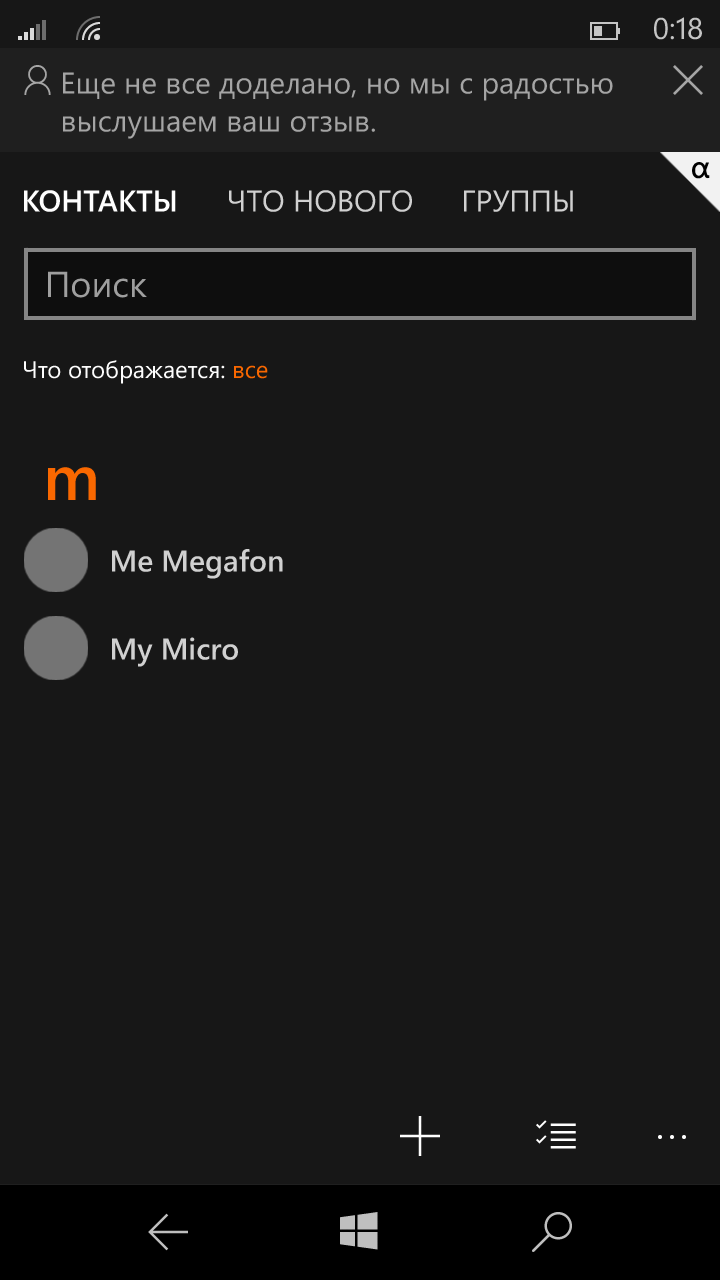Enable contact selection mode
Viewport: 720px width, 1280px height.
click(x=556, y=1136)
